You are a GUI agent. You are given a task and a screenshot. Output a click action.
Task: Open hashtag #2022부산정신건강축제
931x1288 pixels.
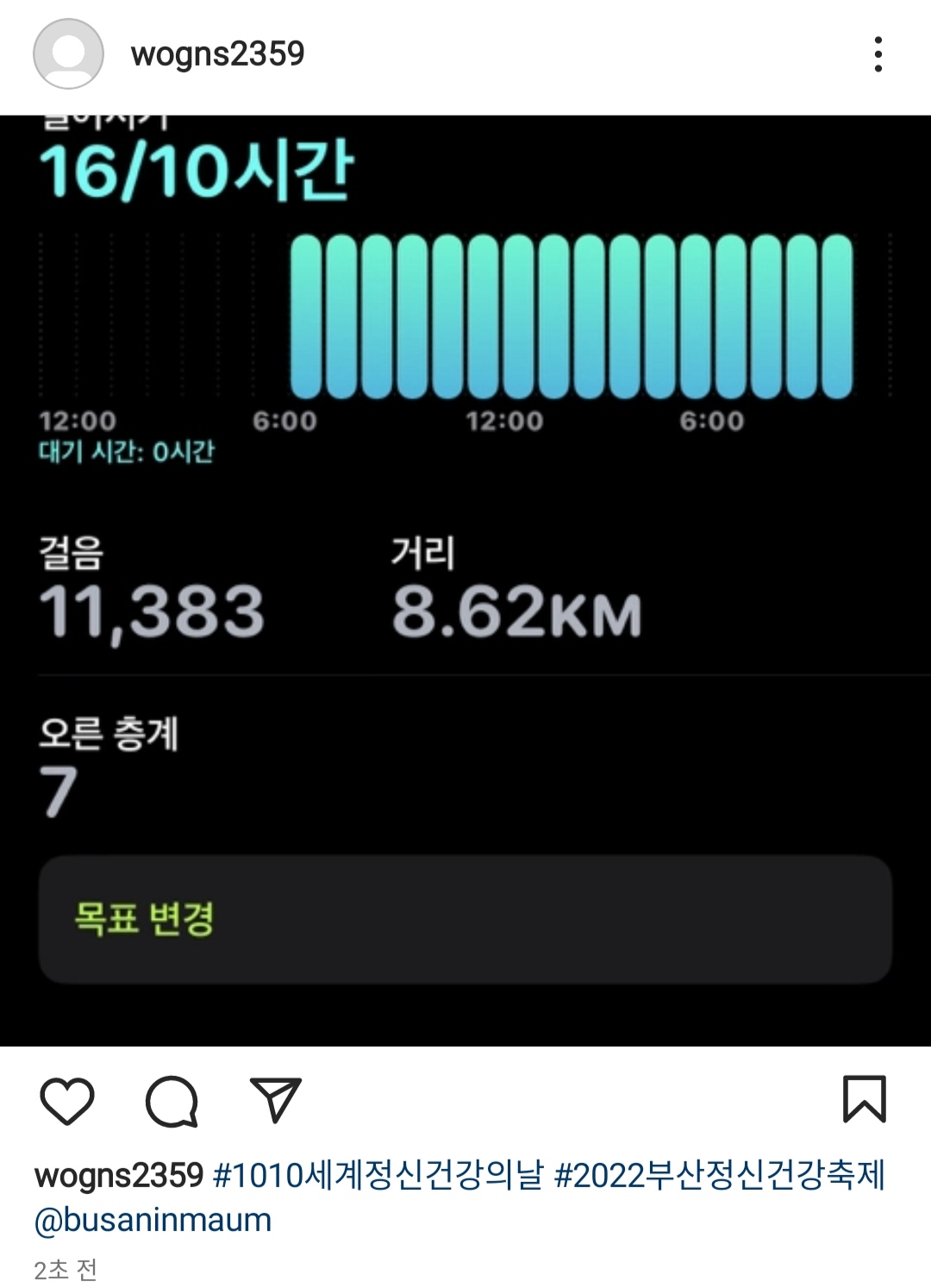(x=720, y=1175)
